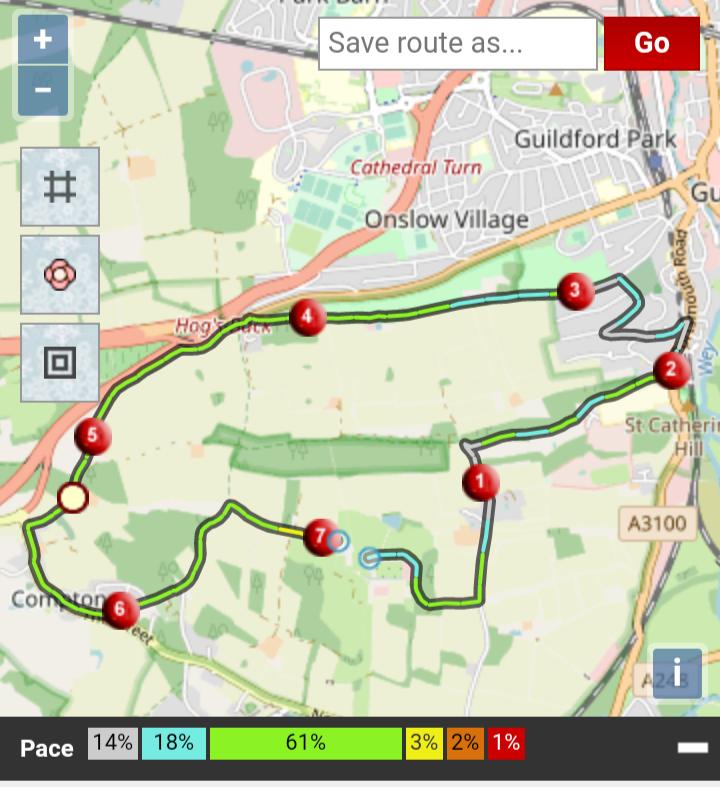Select mile marker 1 on the route

480,483
